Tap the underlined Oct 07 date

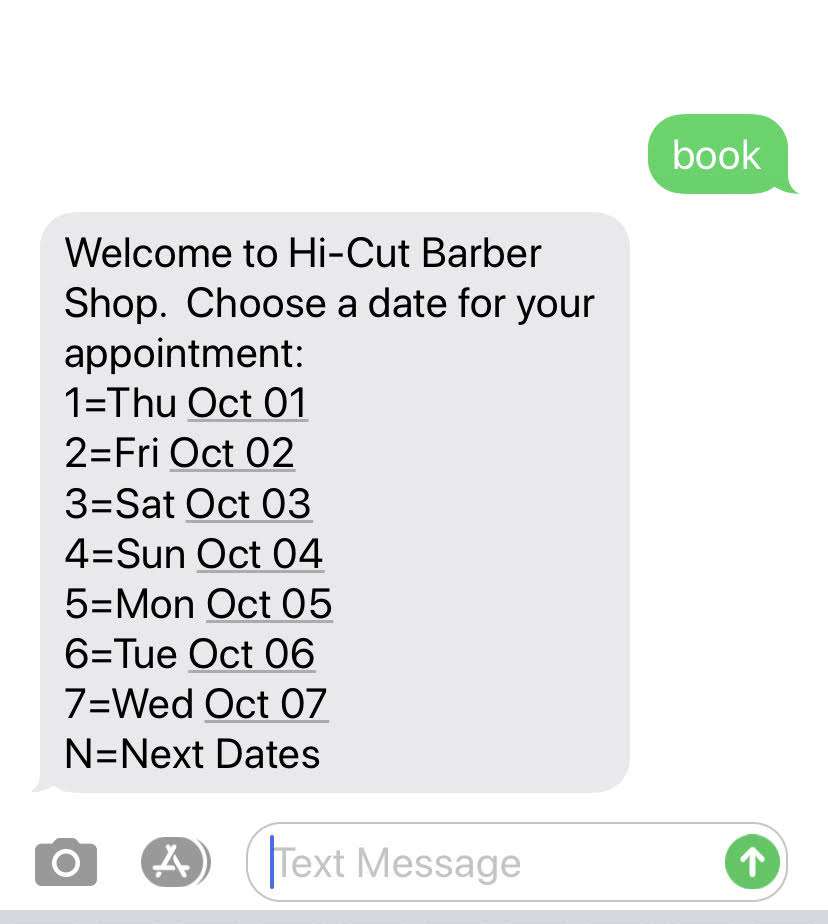(266, 704)
